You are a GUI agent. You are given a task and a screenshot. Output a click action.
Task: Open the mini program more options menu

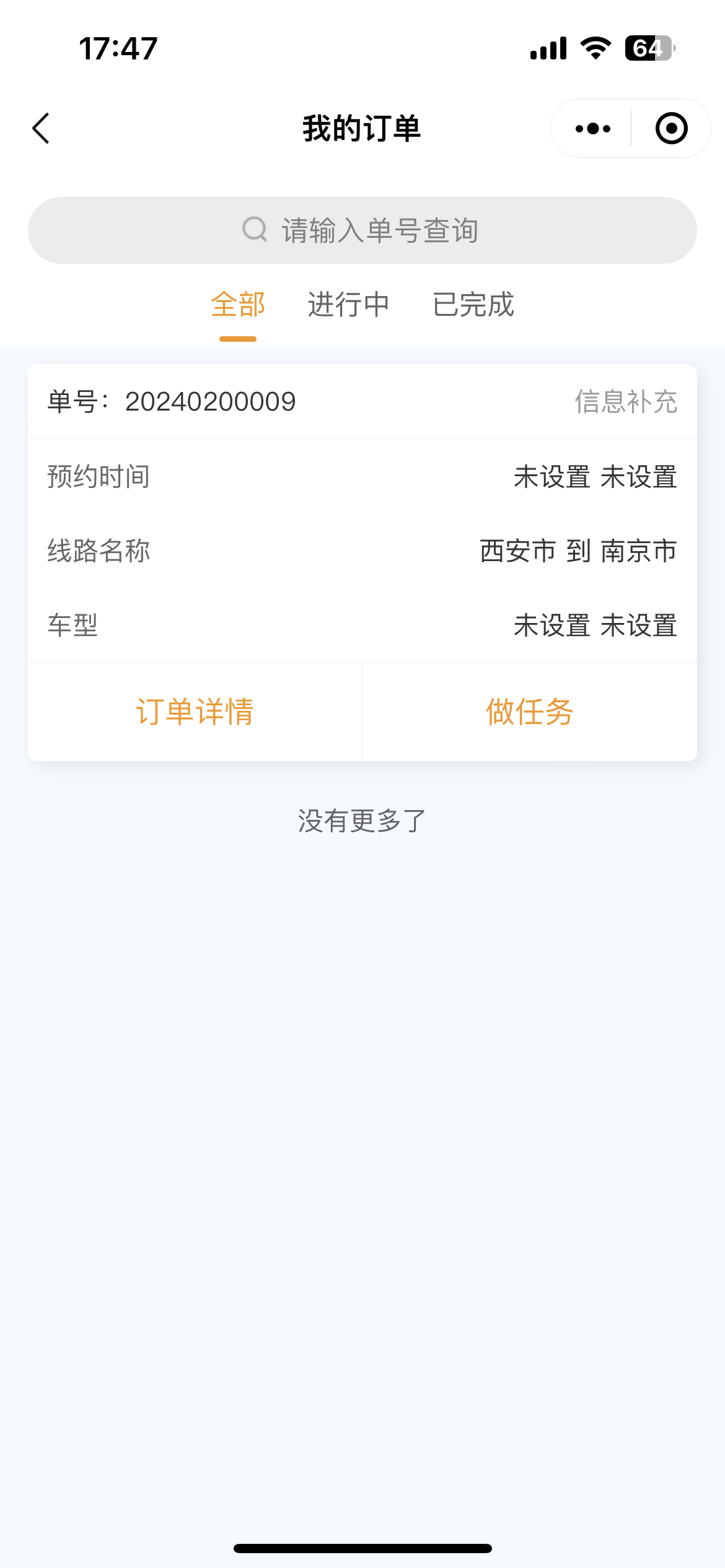coord(592,128)
